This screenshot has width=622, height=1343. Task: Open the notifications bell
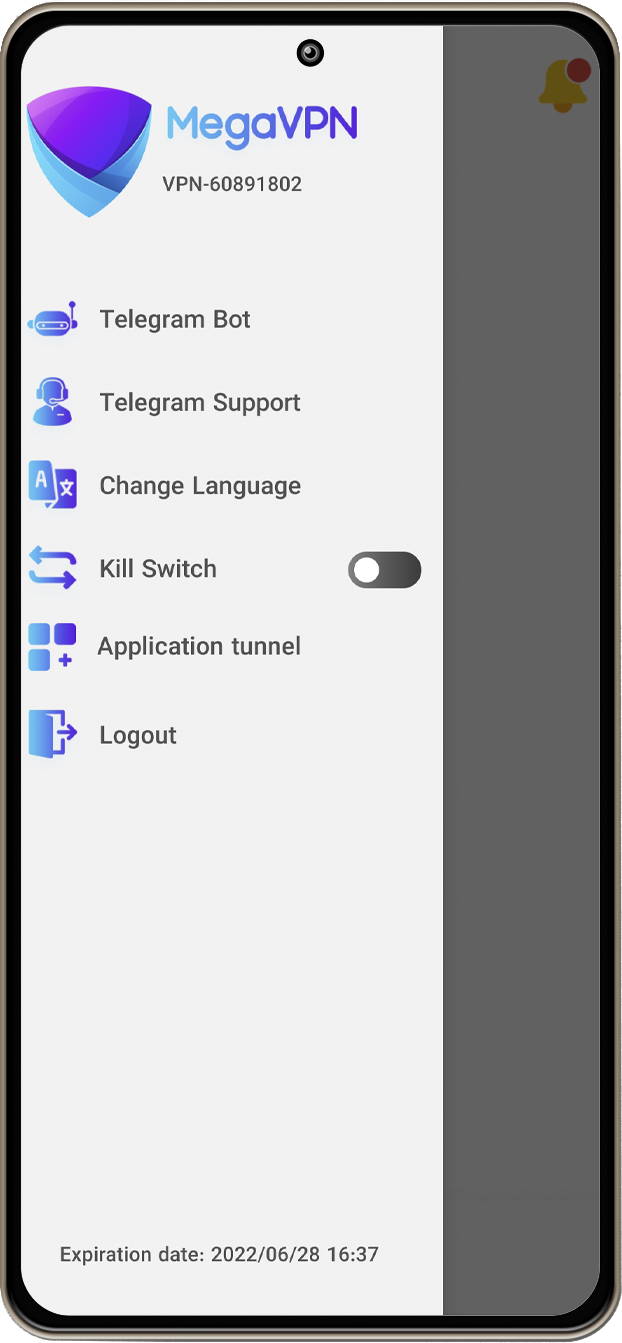coord(564,85)
